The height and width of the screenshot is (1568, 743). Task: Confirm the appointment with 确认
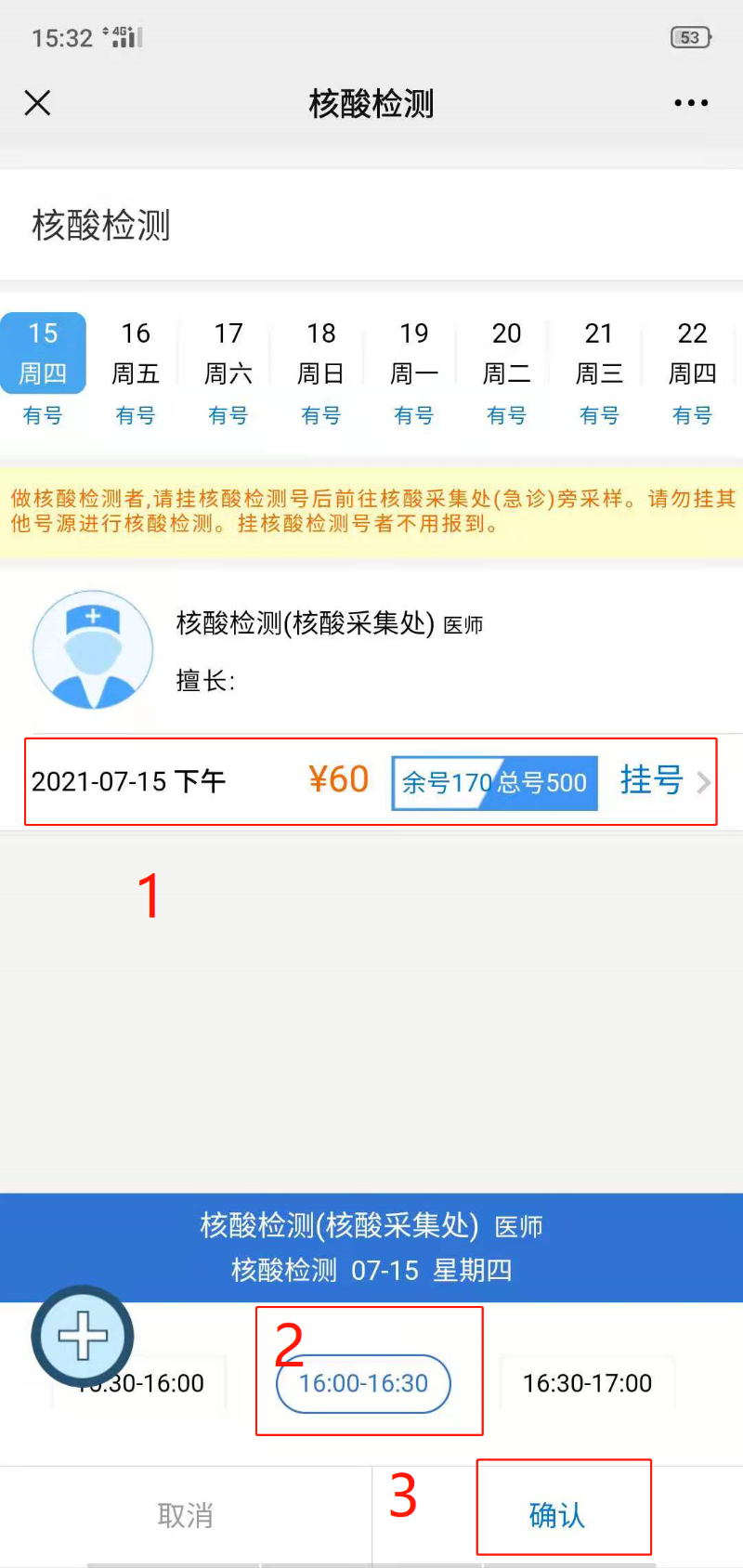coord(557,1516)
